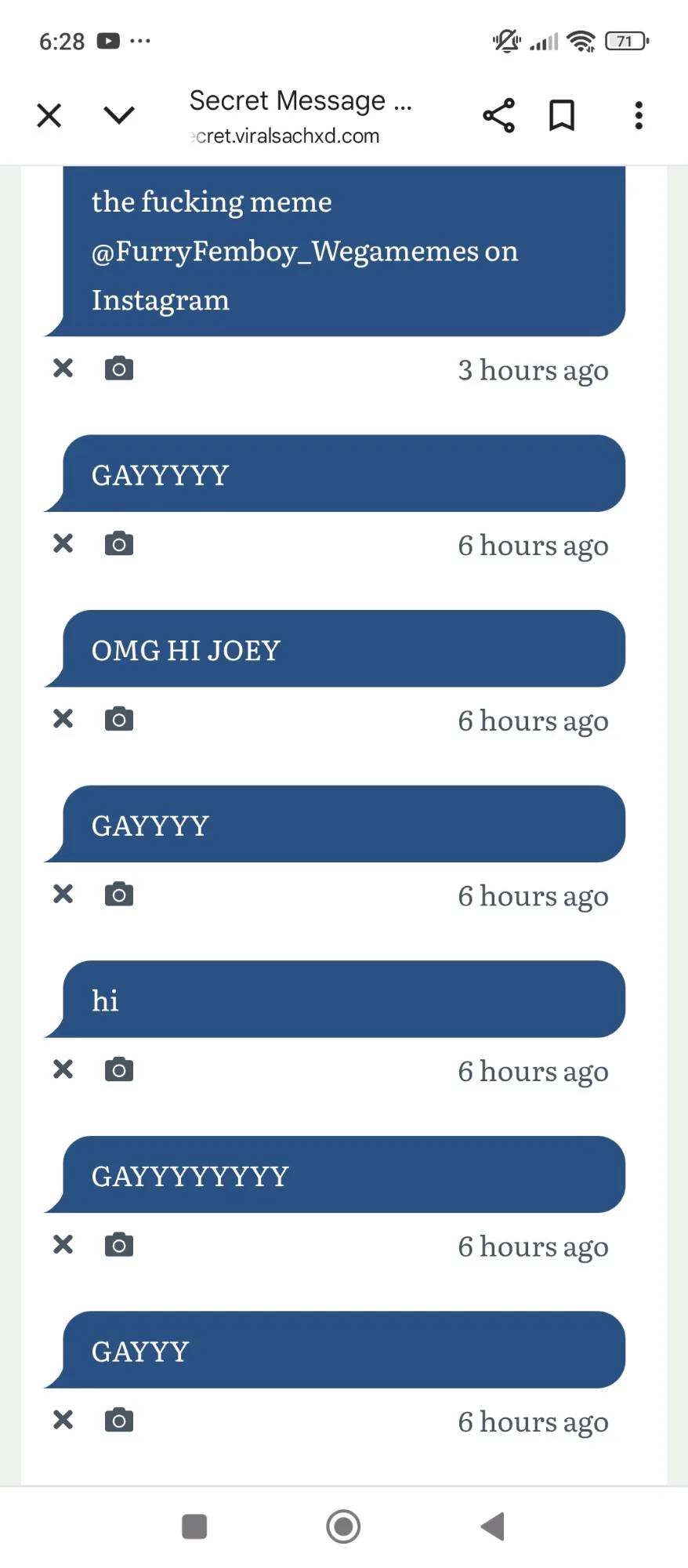Delete the Instagram meme message

point(63,368)
